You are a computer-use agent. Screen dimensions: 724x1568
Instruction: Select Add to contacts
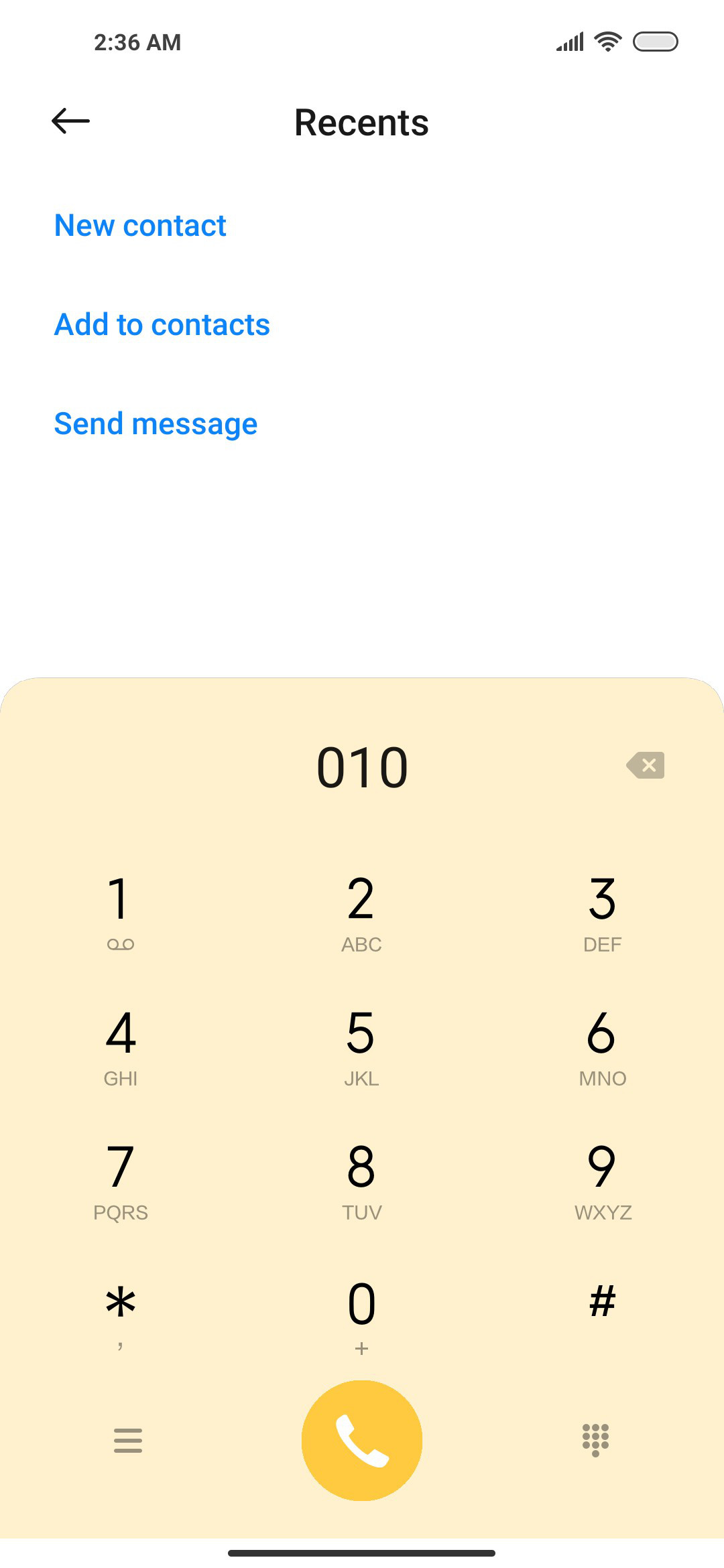coord(162,324)
